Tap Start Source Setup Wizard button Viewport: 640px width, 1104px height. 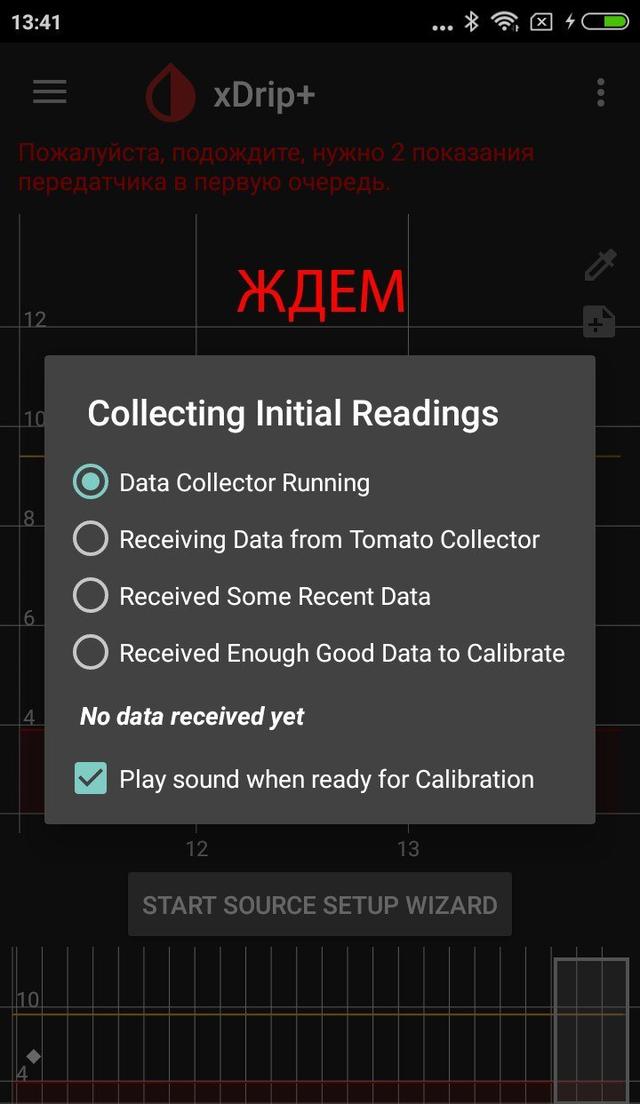tap(320, 905)
